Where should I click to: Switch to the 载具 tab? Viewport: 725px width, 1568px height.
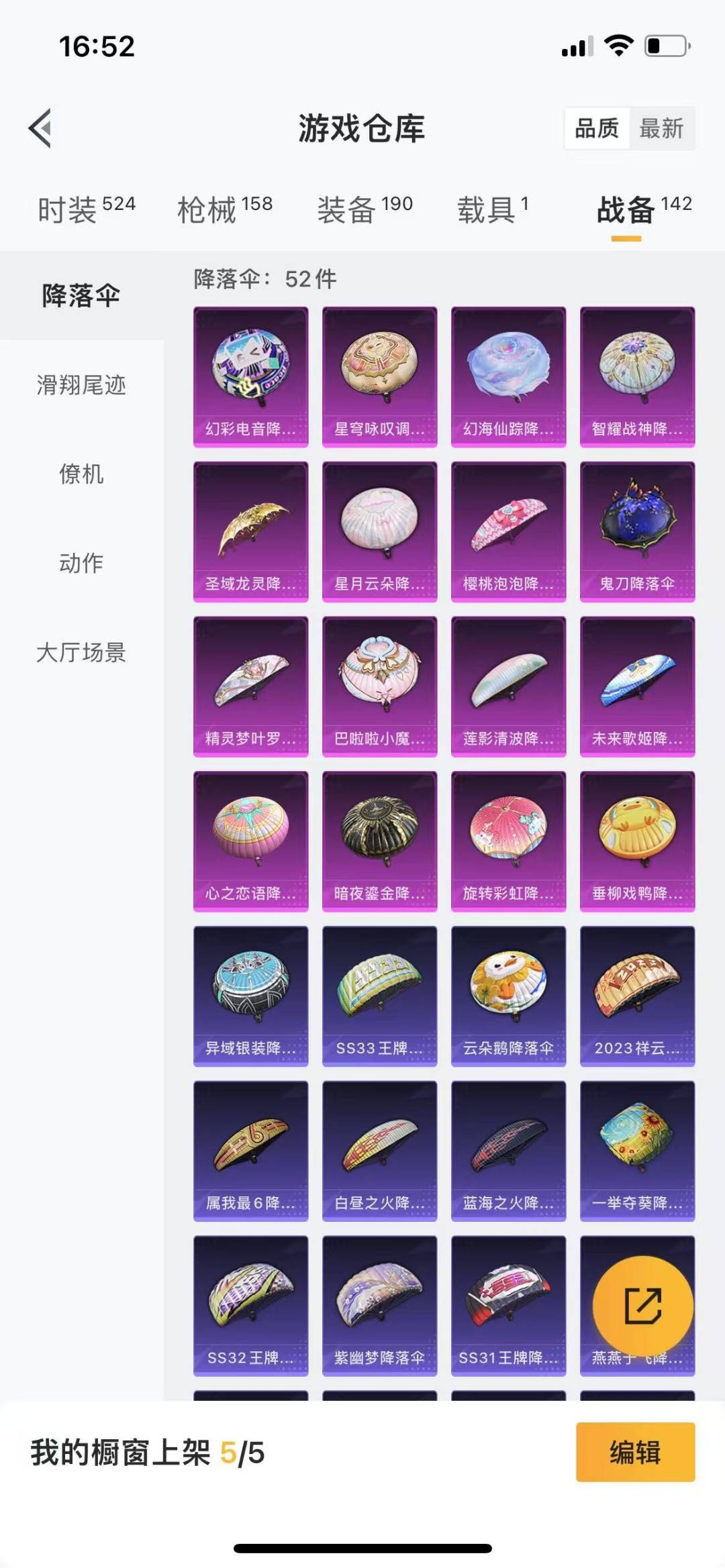(x=493, y=209)
